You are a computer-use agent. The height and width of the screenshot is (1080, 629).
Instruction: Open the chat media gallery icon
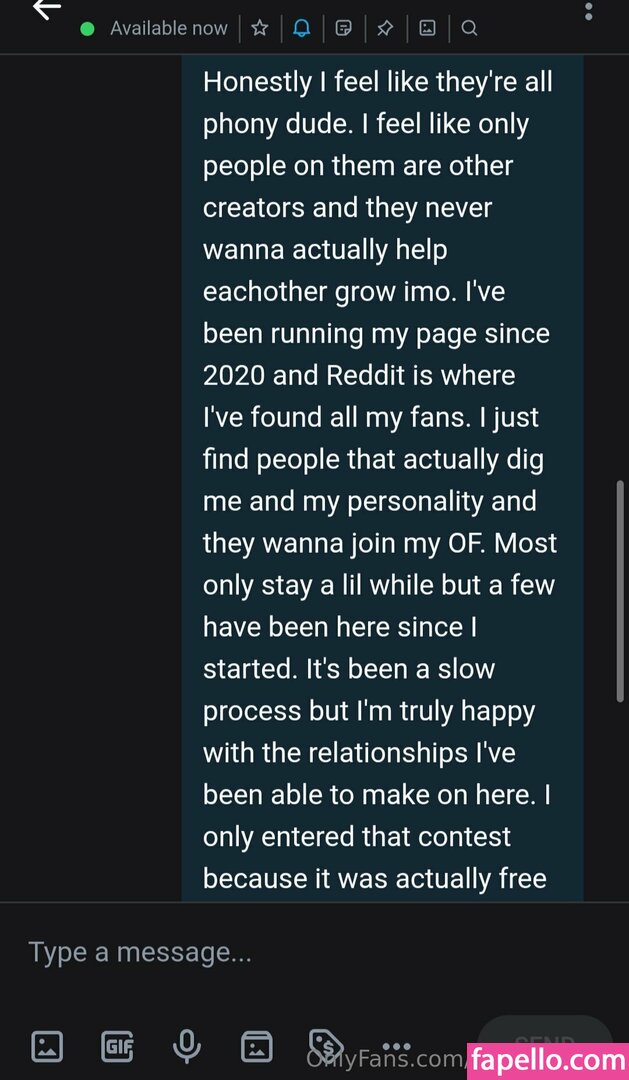click(x=427, y=28)
